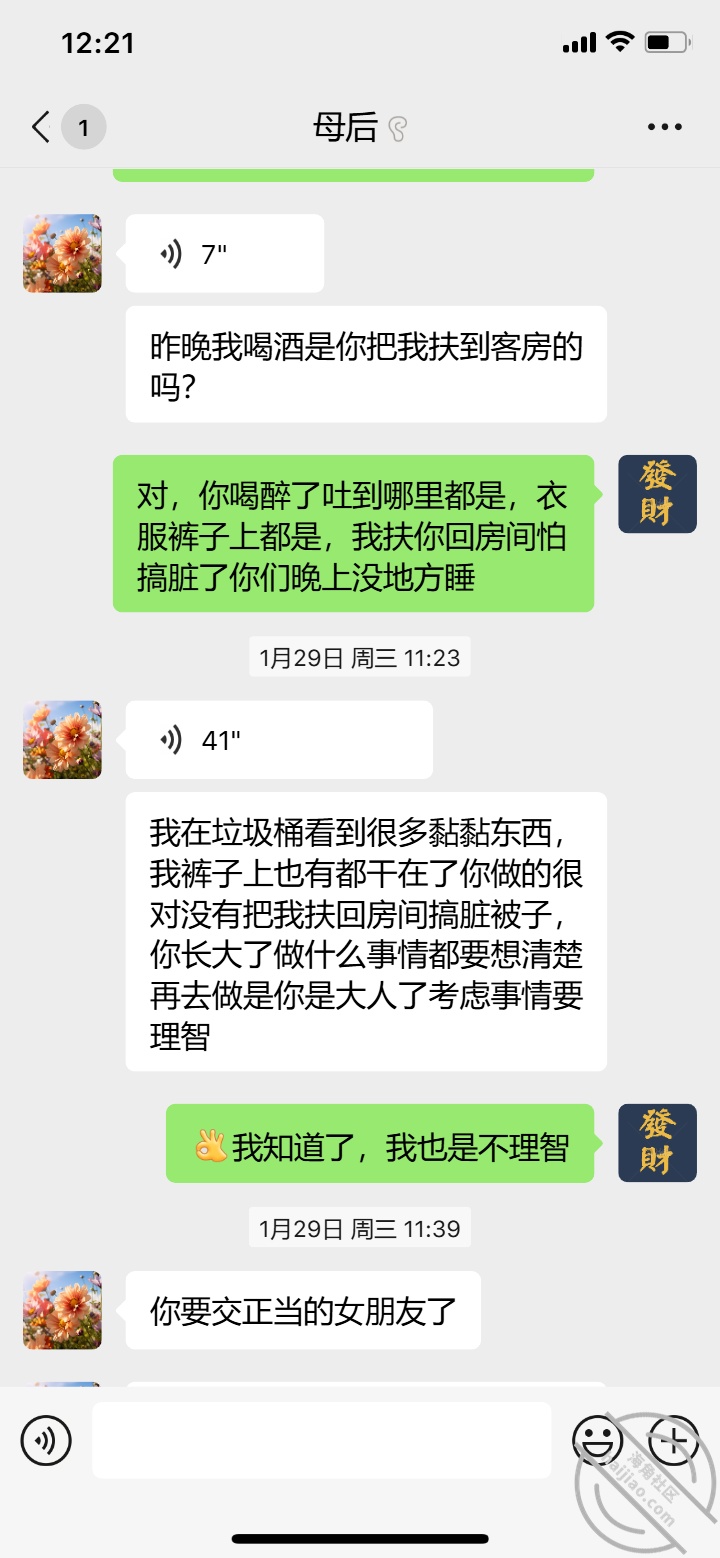Open the plus attachments menu
The width and height of the screenshot is (720, 1558).
click(673, 1441)
